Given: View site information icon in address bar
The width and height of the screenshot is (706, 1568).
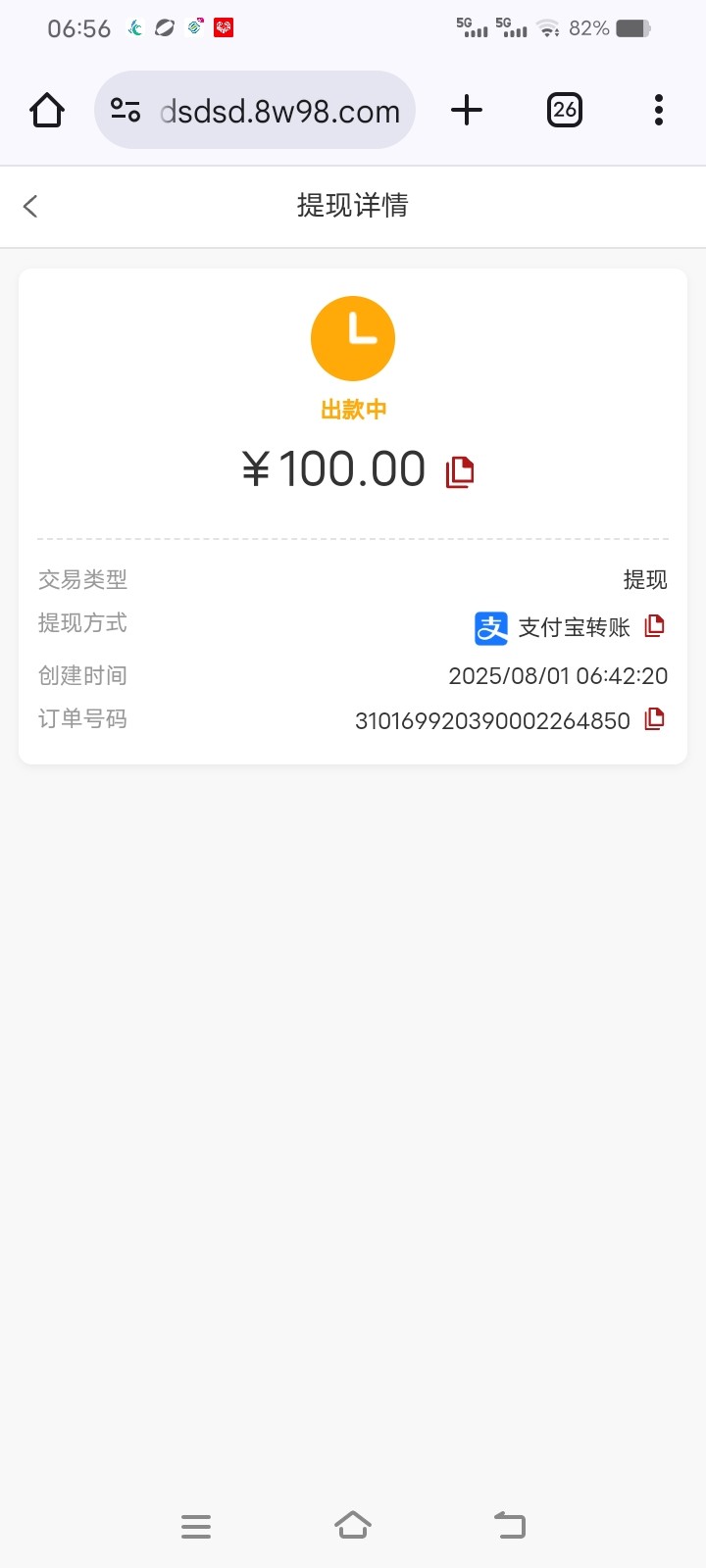Looking at the screenshot, I should click(x=126, y=110).
